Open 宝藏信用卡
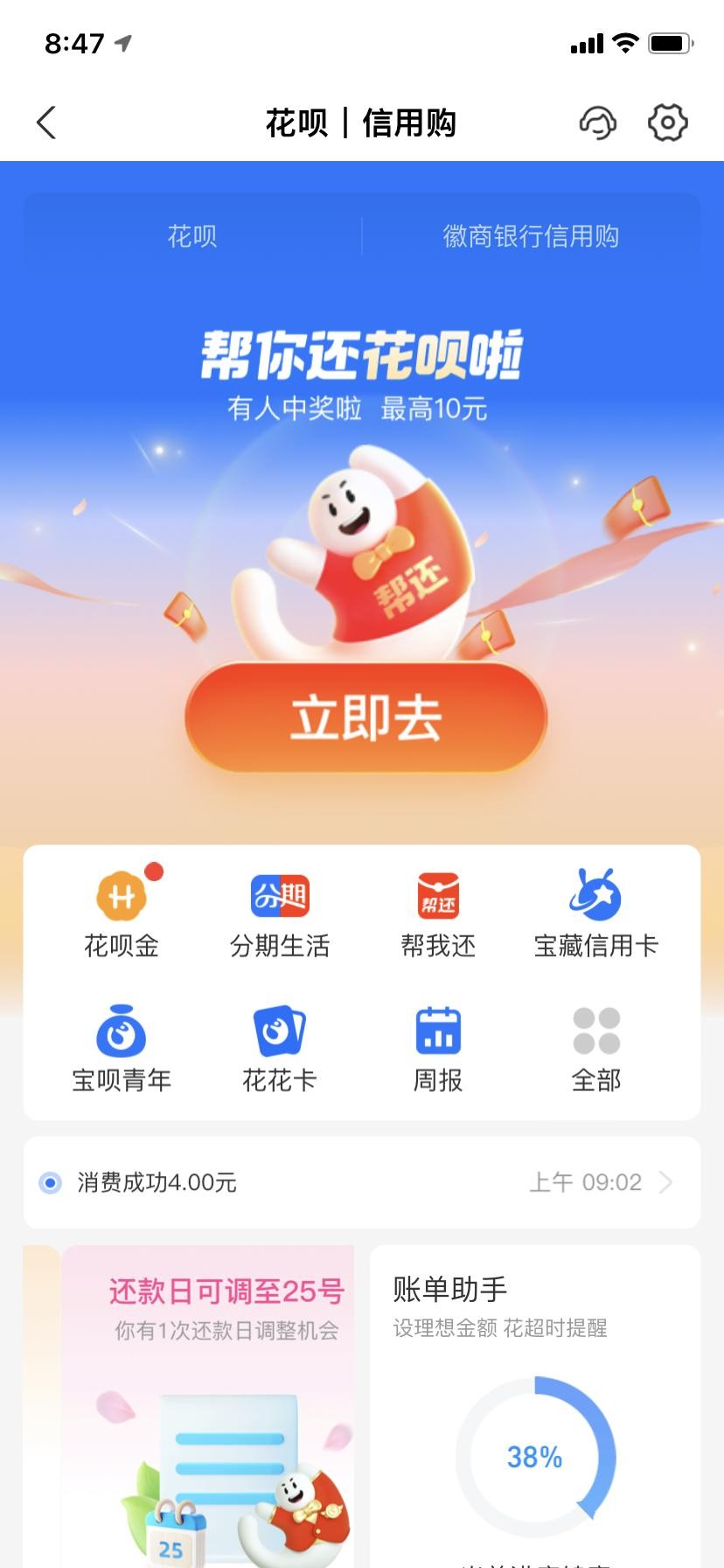Viewport: 724px width, 1568px height. (596, 914)
